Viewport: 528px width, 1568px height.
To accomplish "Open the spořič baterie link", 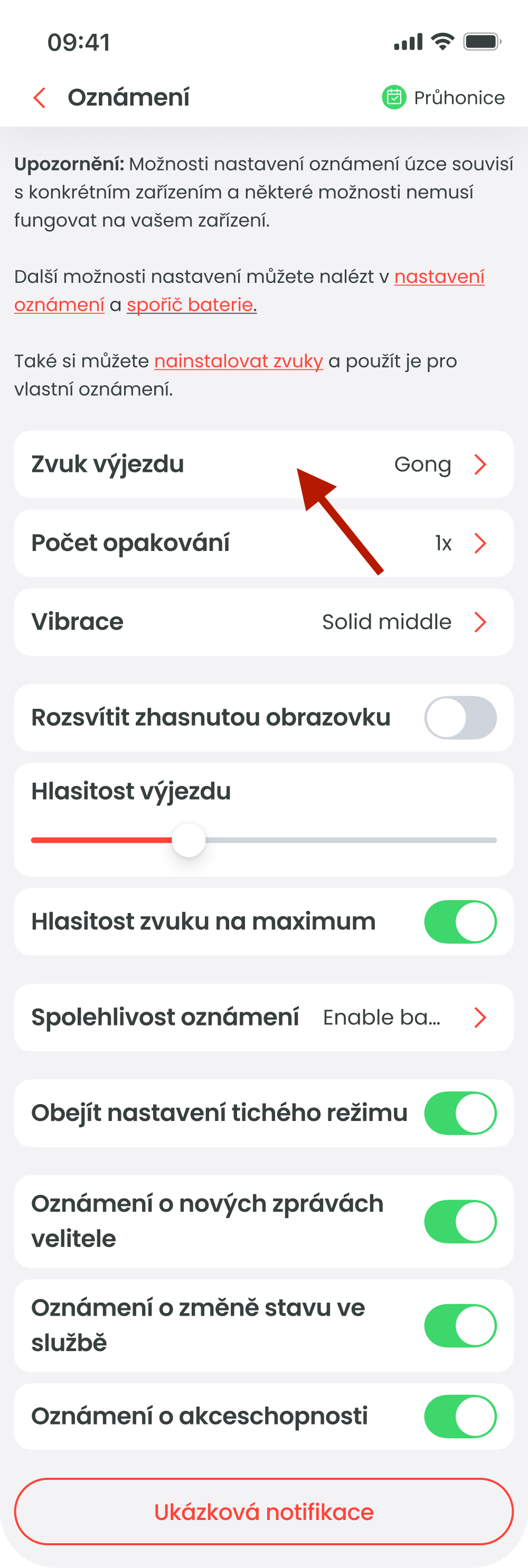I will point(191,305).
